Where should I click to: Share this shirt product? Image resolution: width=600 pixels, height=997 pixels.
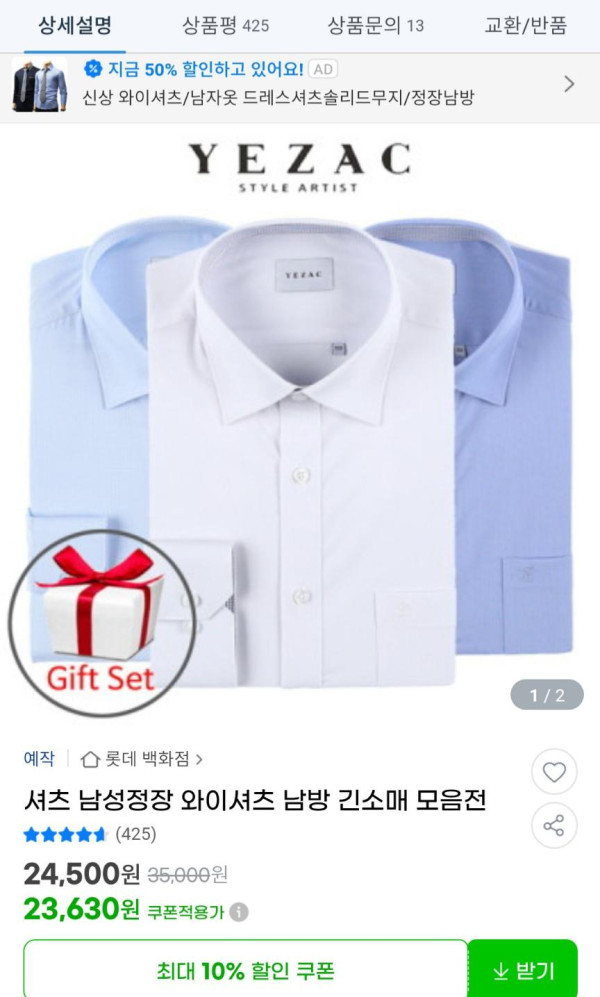click(x=553, y=826)
